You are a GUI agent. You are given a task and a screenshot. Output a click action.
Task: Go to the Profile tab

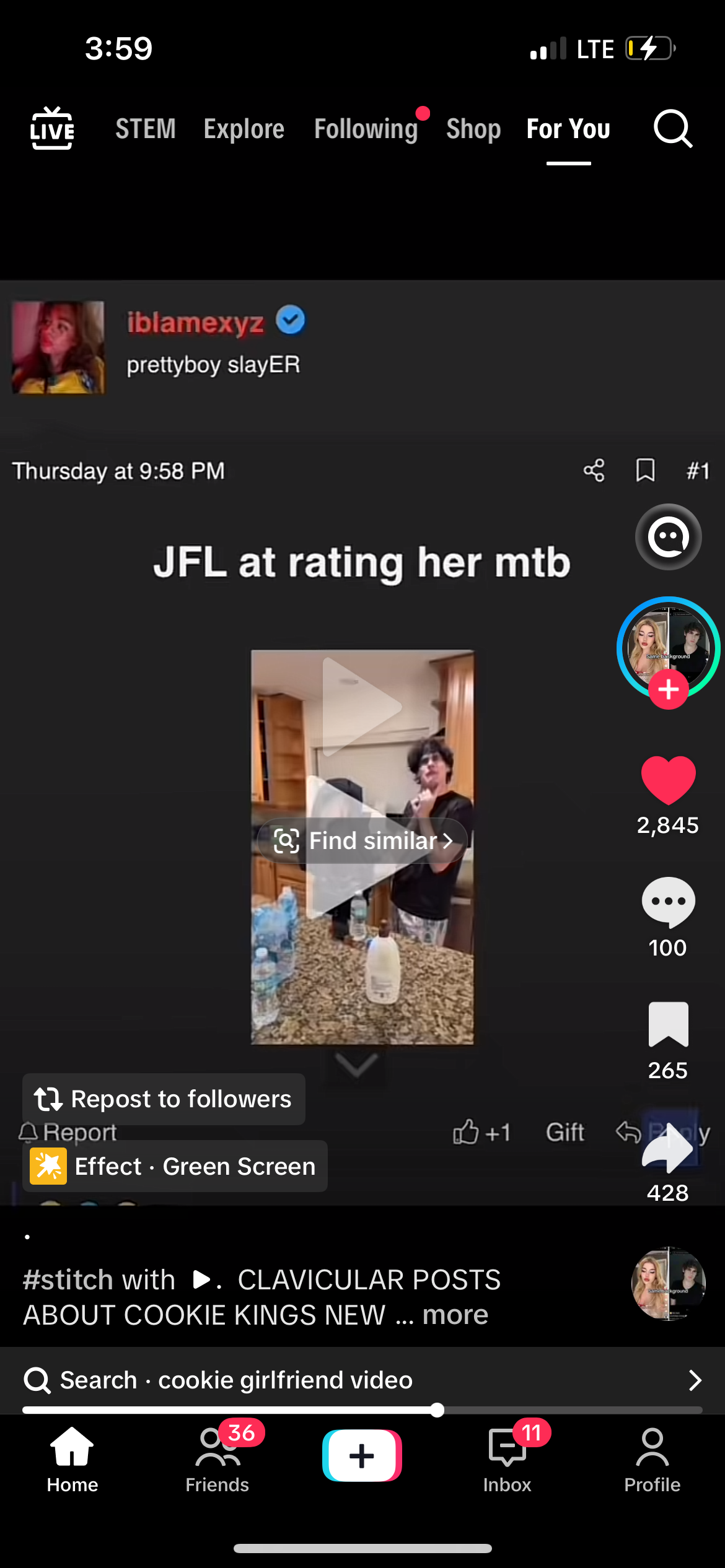[x=652, y=1459]
